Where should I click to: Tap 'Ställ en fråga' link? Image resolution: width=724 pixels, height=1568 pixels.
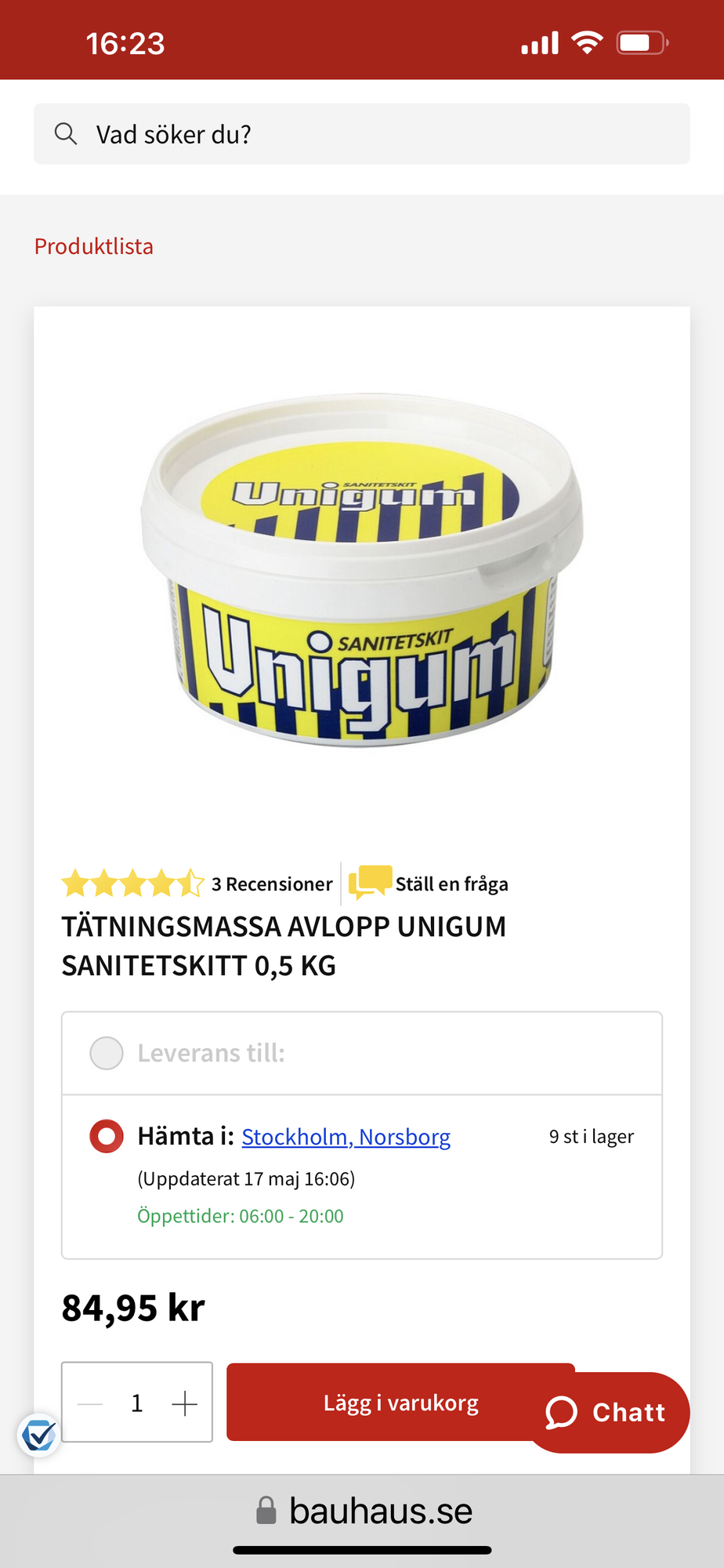pos(451,884)
